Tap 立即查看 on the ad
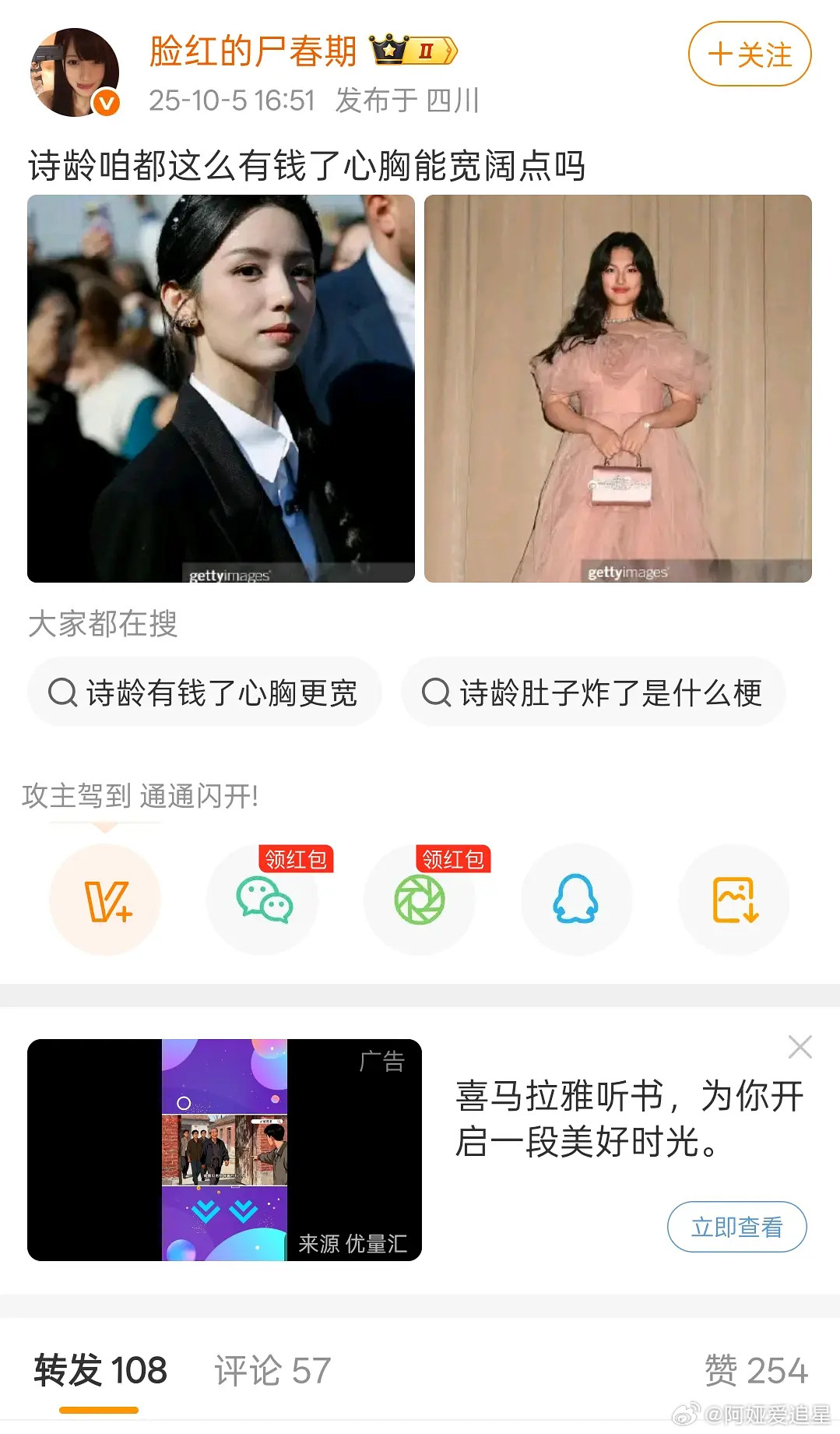The height and width of the screenshot is (1434, 840). (x=736, y=1227)
